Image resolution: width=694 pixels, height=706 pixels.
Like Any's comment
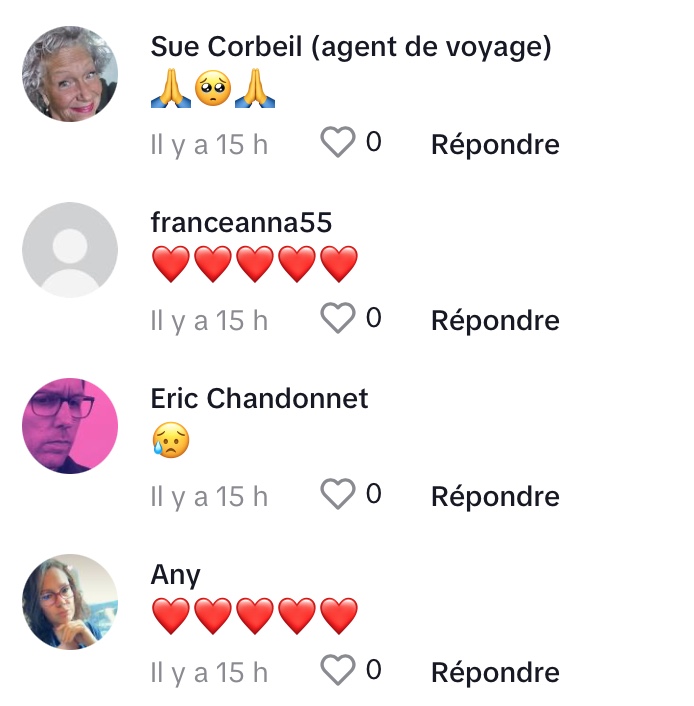338,671
